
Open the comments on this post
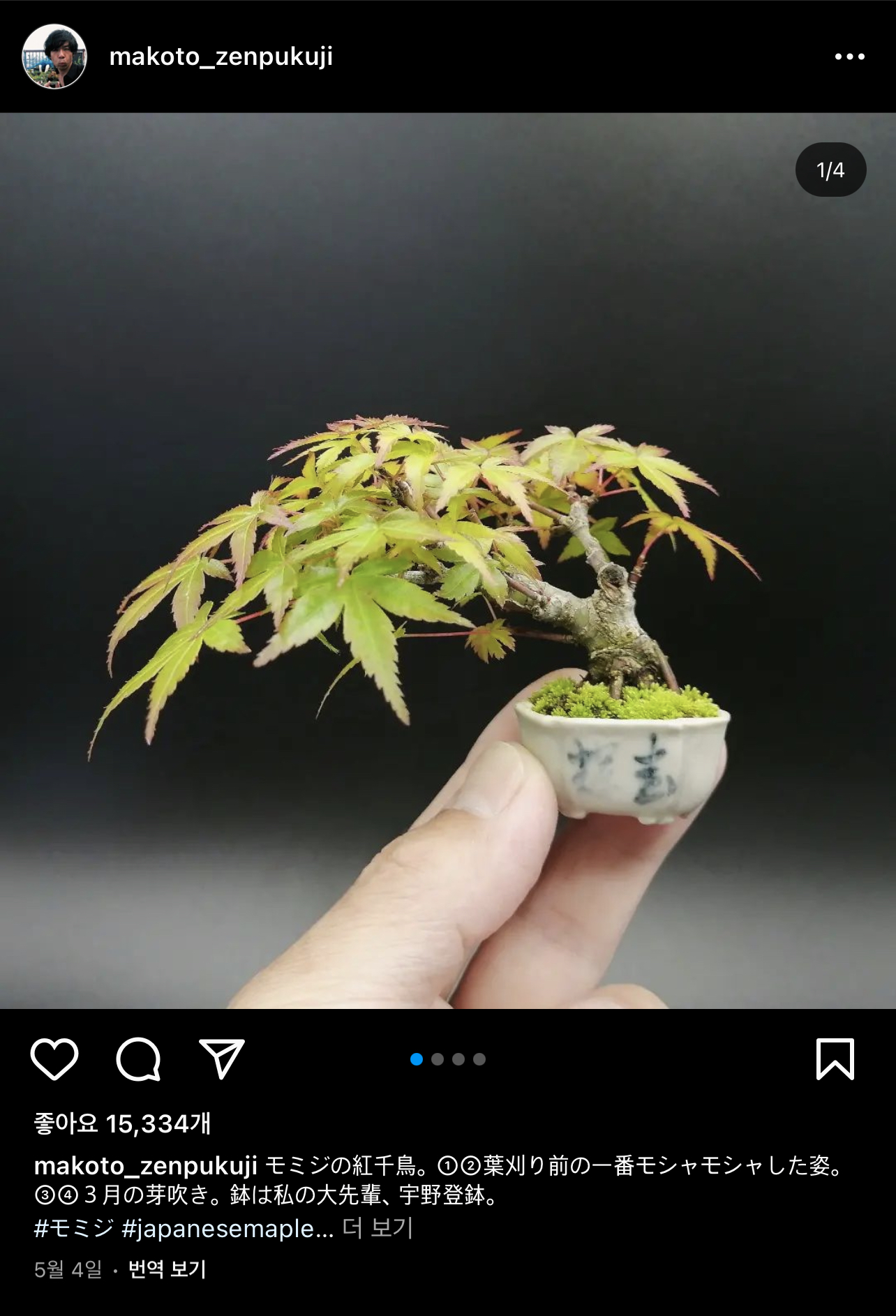[x=138, y=1059]
